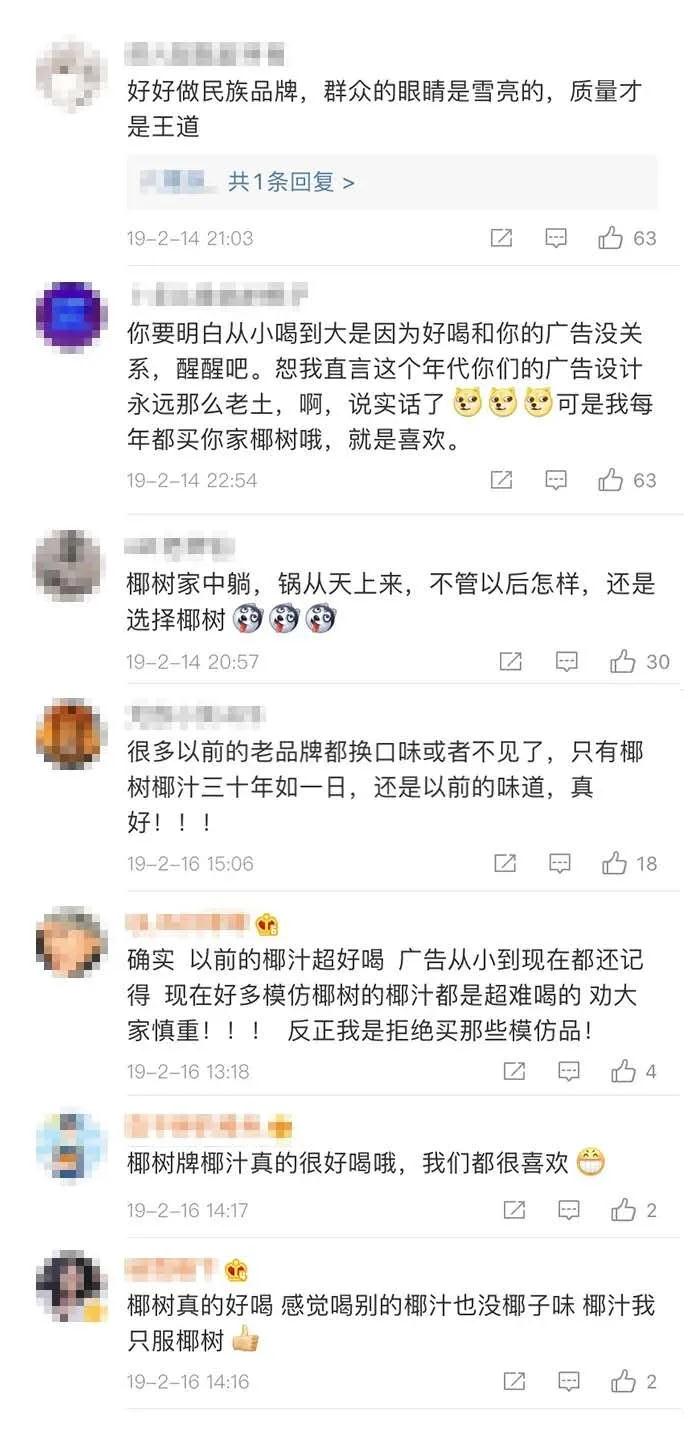Like the comment posted 19-2-14 21:03
Image resolution: width=700 pixels, height=1442 pixels.
tap(611, 238)
